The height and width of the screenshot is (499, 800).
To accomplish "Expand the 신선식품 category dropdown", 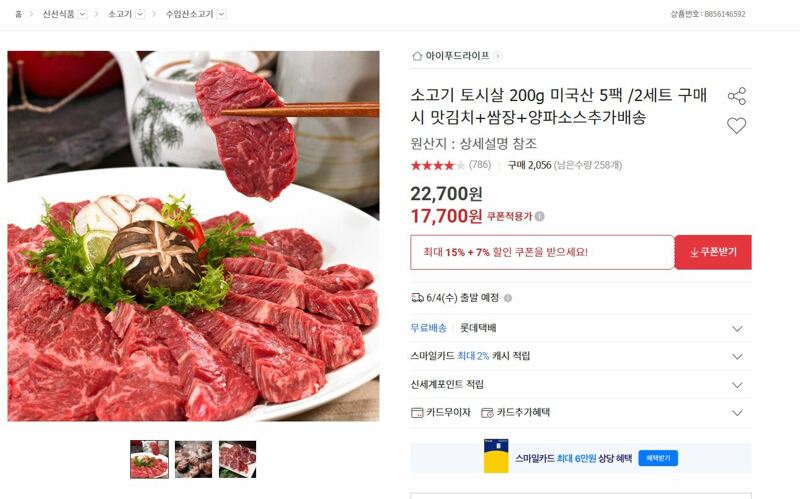I will coord(82,14).
